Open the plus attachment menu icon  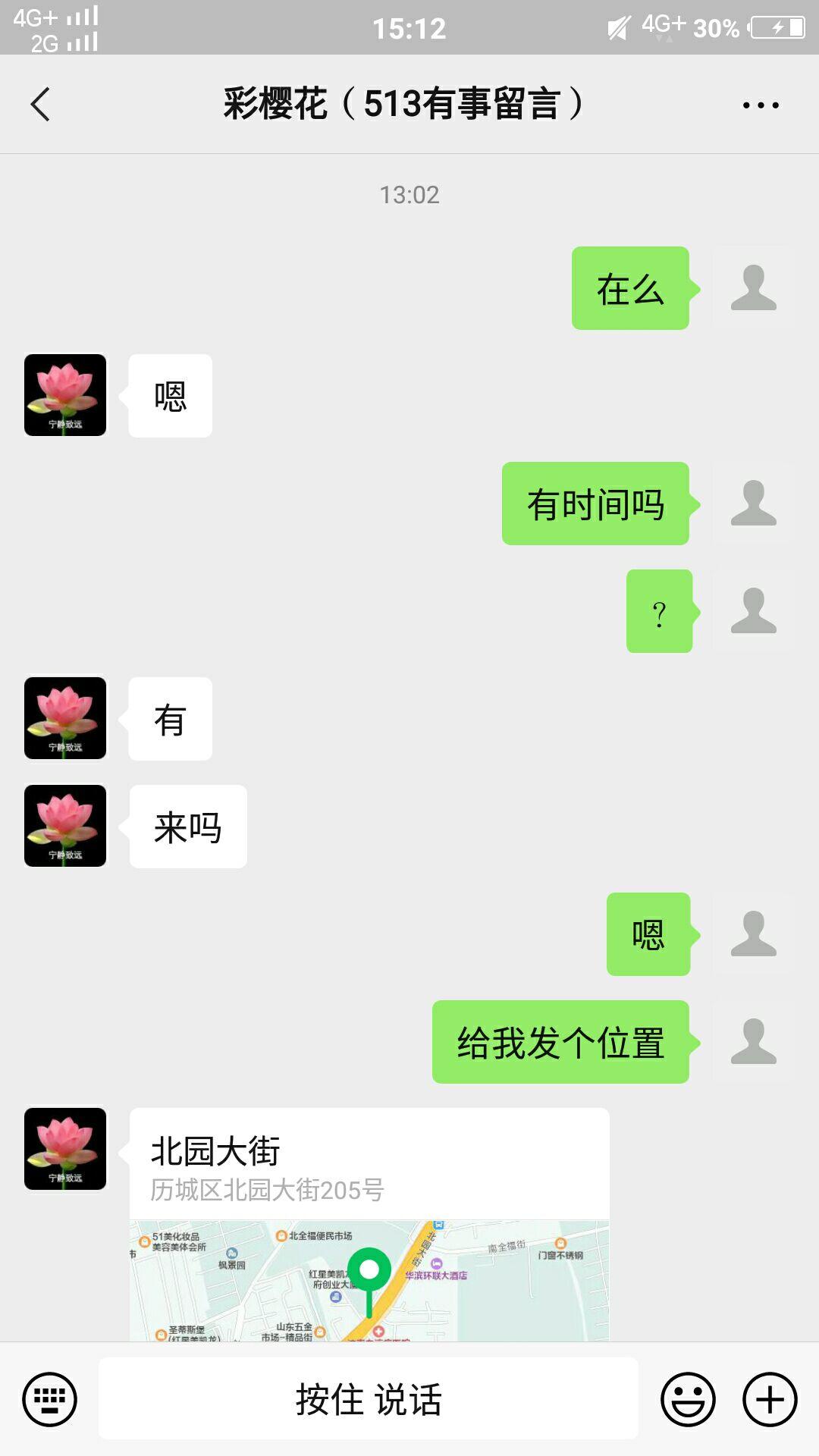[x=769, y=1400]
